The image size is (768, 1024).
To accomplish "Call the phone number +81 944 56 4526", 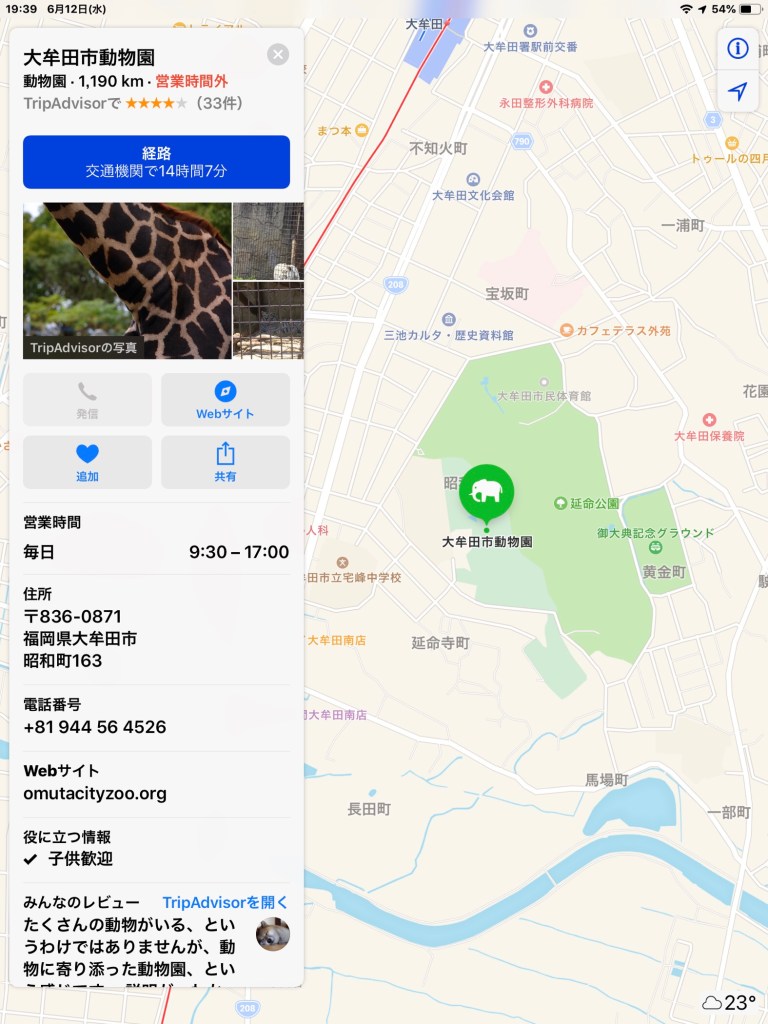I will pyautogui.click(x=95, y=727).
